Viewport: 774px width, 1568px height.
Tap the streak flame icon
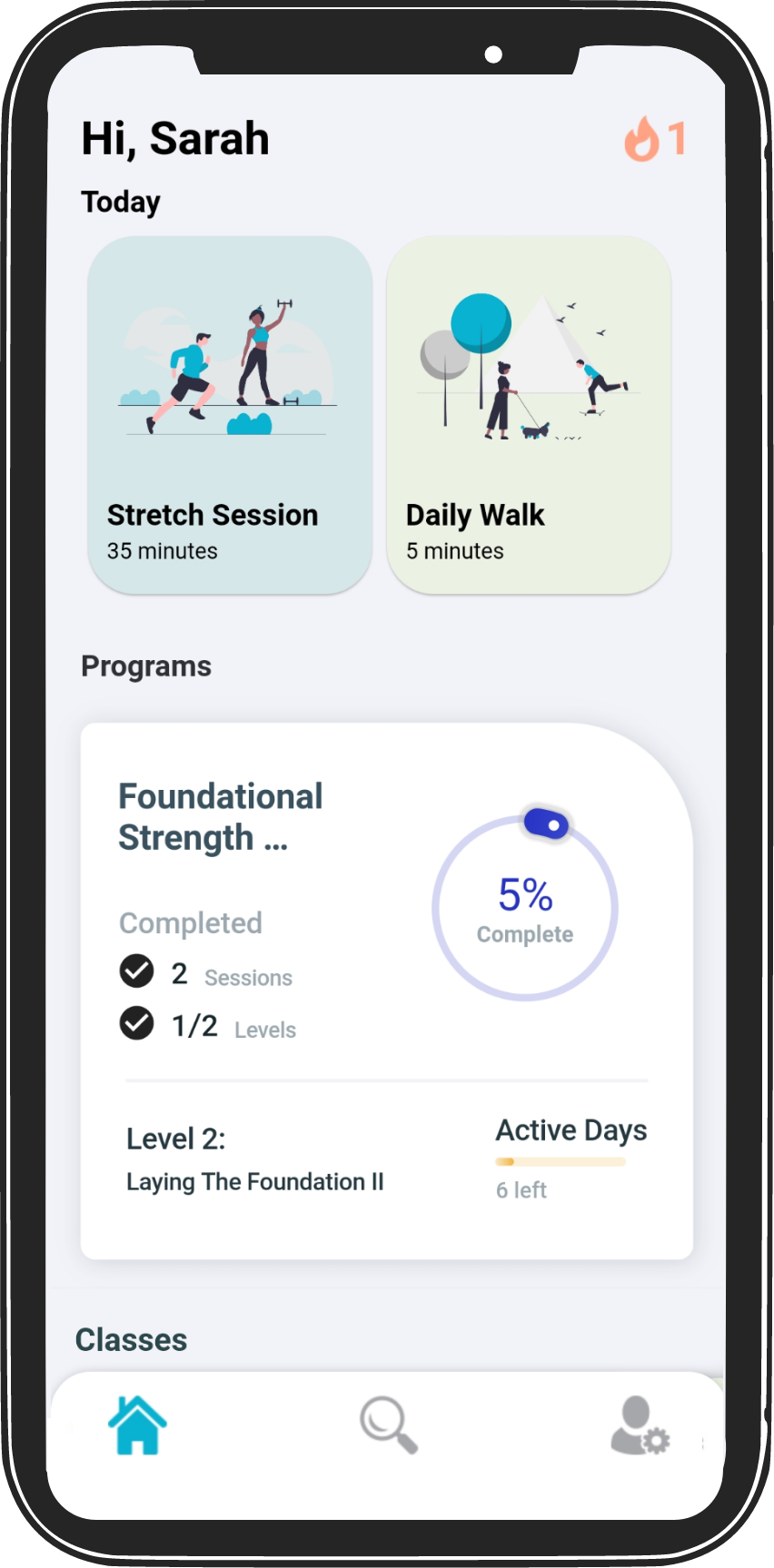[642, 140]
